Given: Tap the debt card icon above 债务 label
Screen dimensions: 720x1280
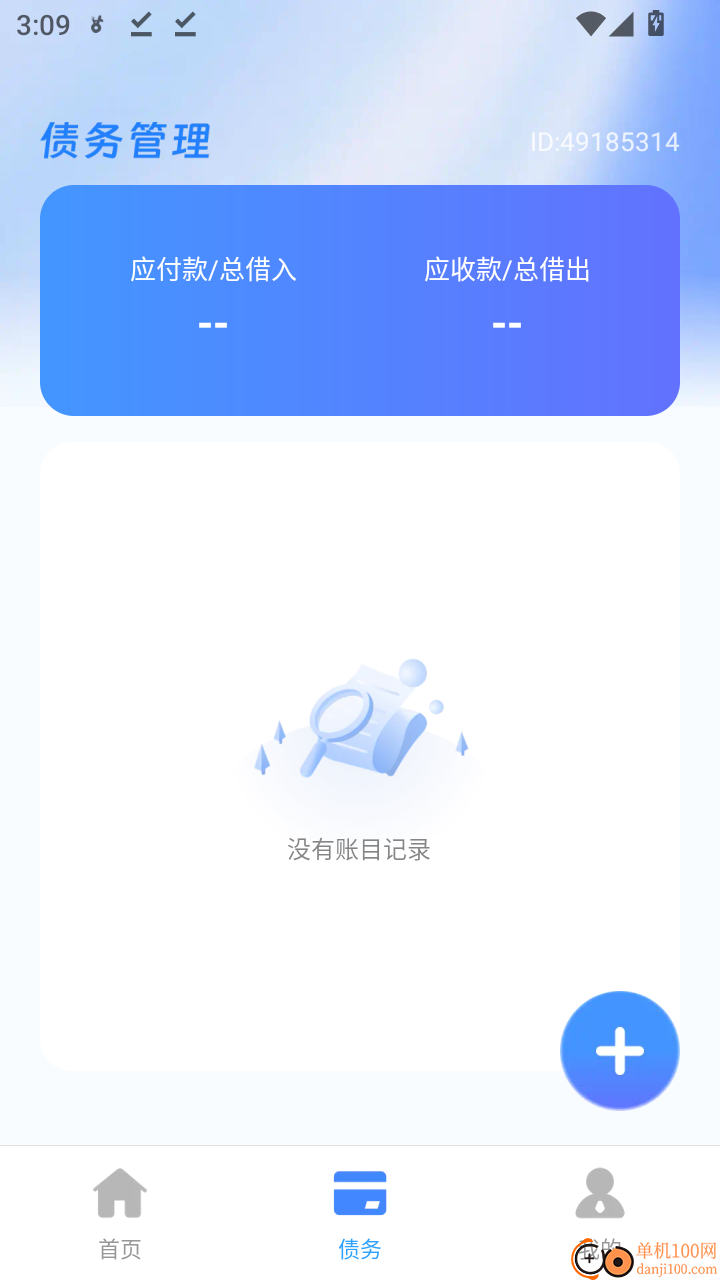Looking at the screenshot, I should [x=360, y=1192].
